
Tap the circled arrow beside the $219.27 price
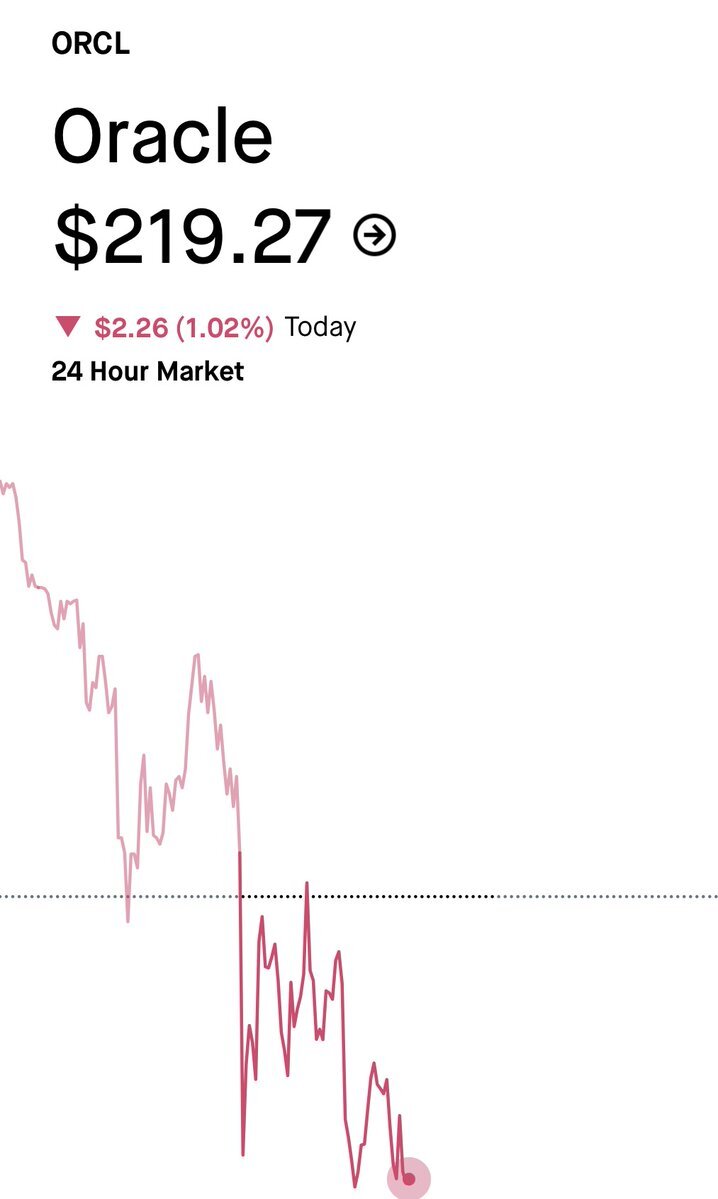(375, 236)
